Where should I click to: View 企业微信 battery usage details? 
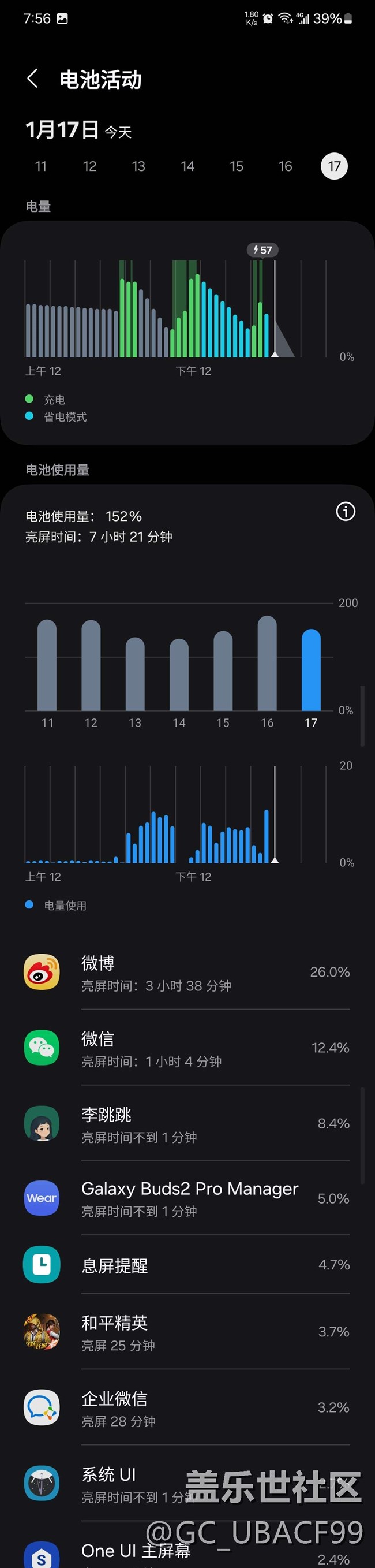(187, 1407)
